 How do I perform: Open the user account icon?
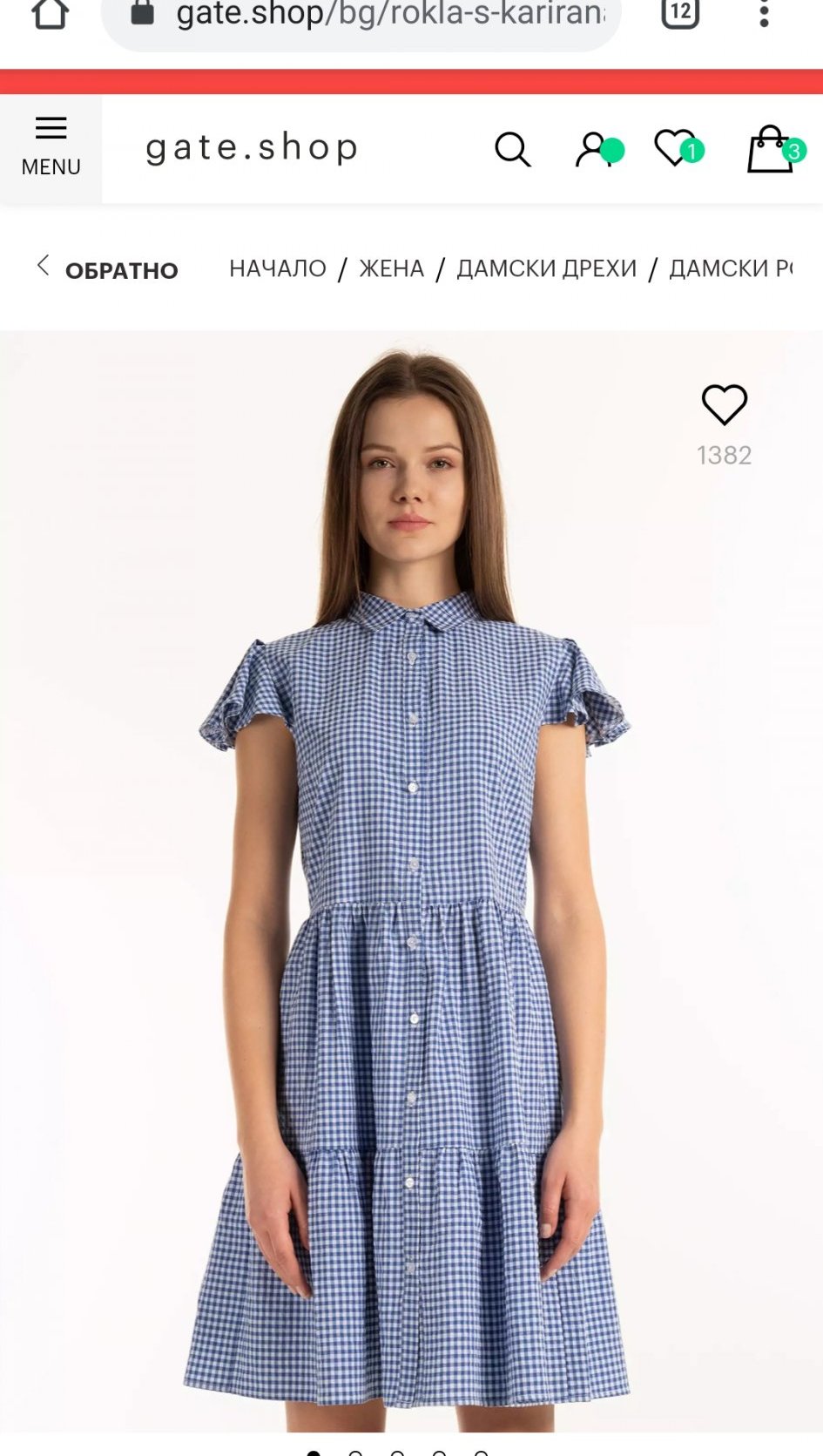coord(594,149)
